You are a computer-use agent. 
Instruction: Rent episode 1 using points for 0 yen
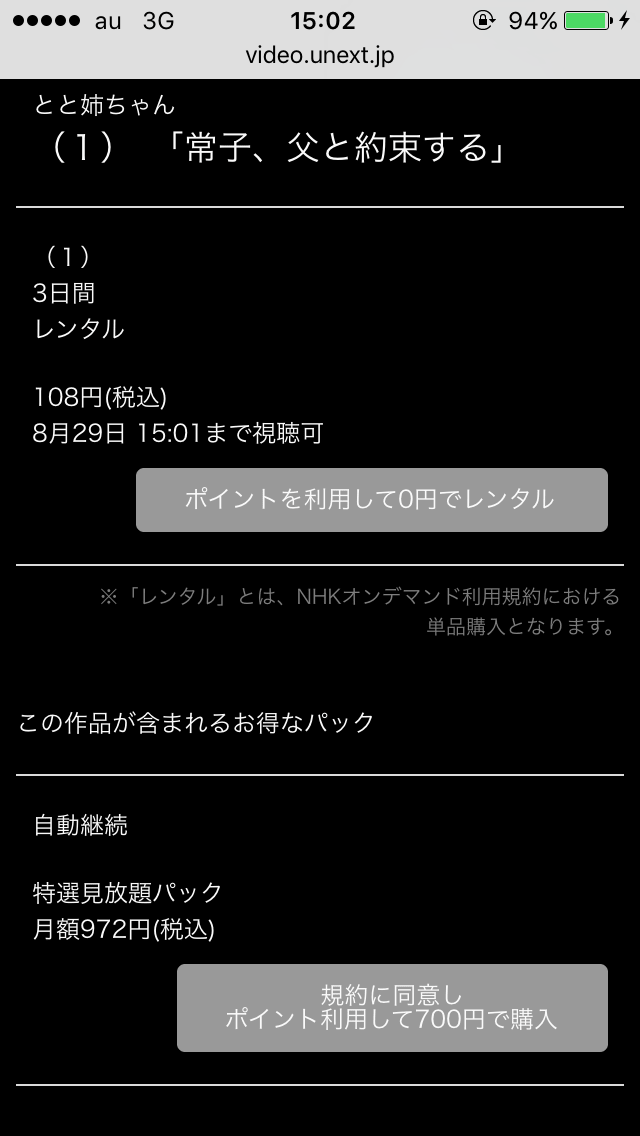[371, 500]
